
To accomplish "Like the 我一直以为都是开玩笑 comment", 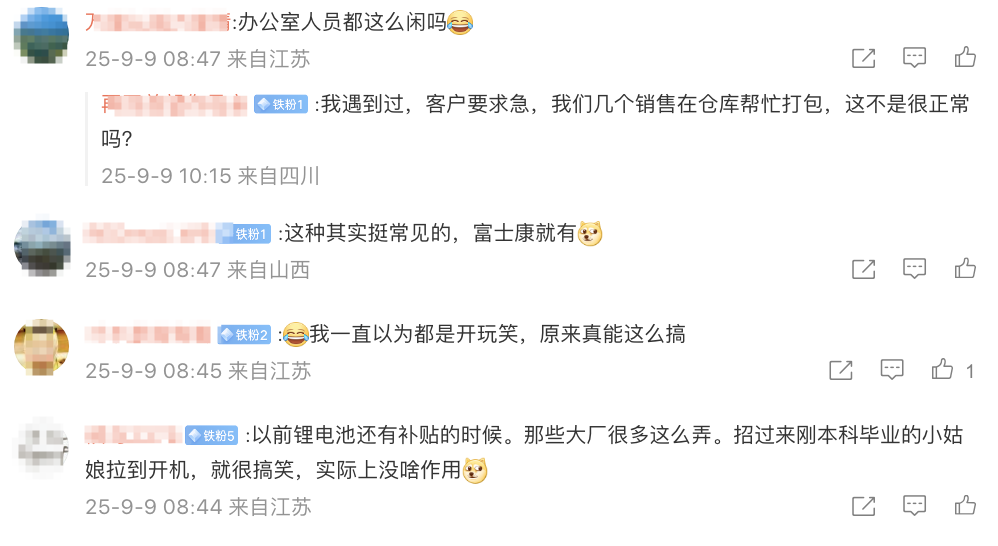I will click(943, 370).
